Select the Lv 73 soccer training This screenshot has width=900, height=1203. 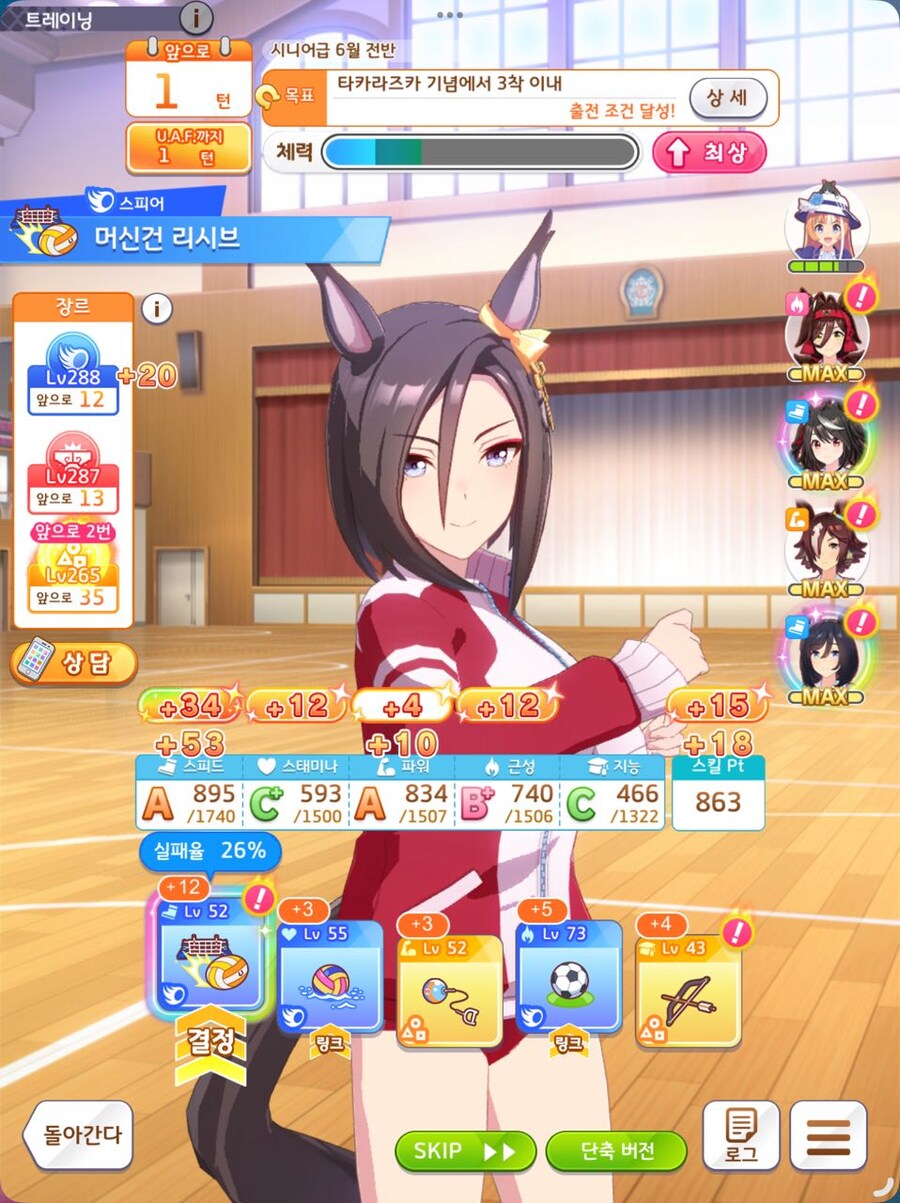[x=568, y=975]
